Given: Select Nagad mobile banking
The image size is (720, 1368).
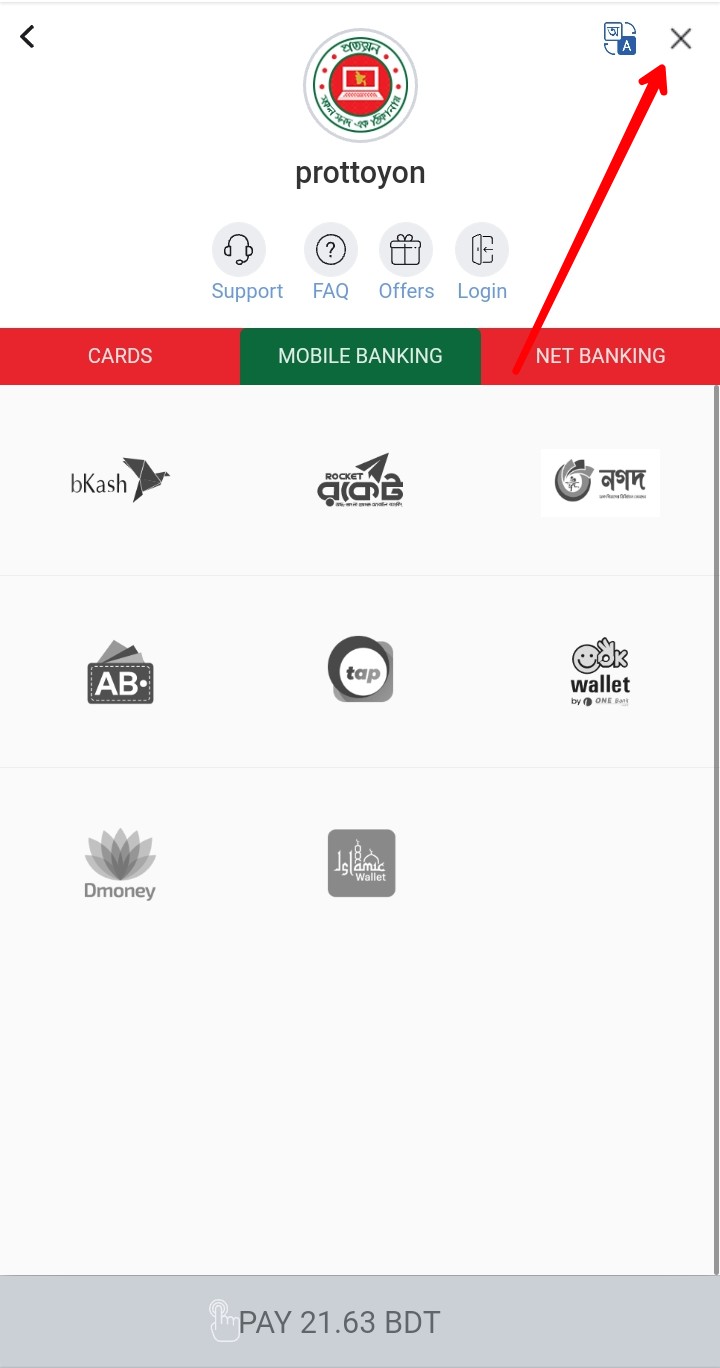Looking at the screenshot, I should (600, 482).
